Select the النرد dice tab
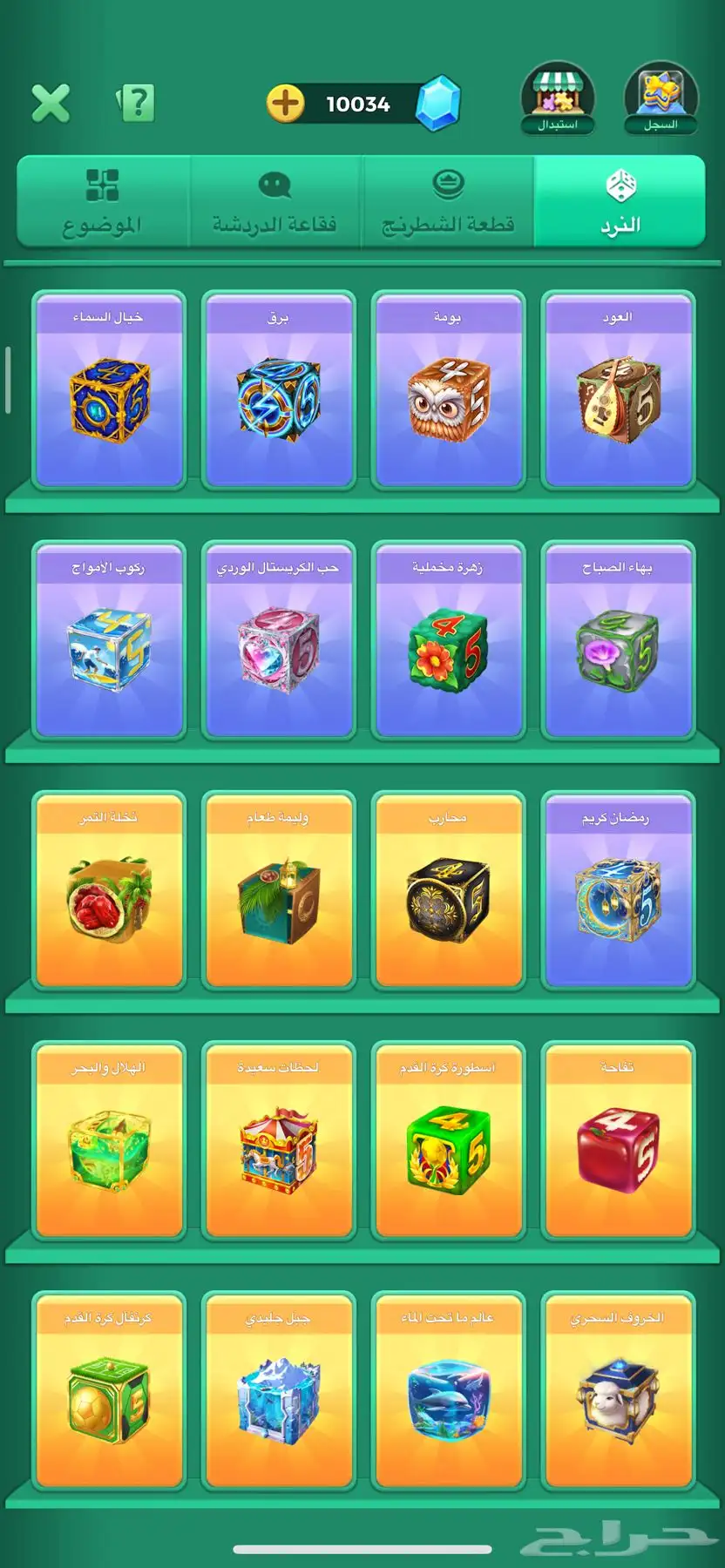The height and width of the screenshot is (1568, 725). 620,202
